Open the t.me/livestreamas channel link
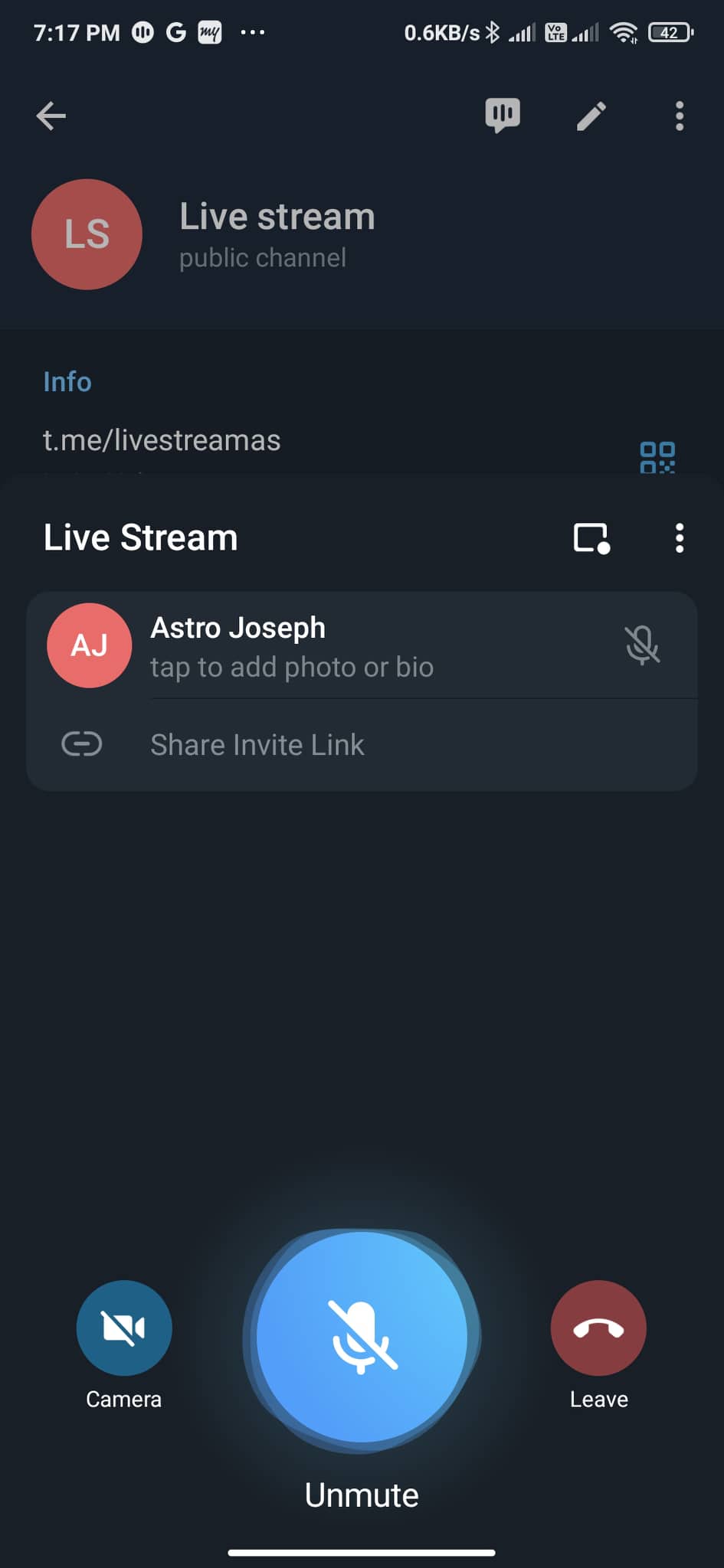 tap(162, 441)
